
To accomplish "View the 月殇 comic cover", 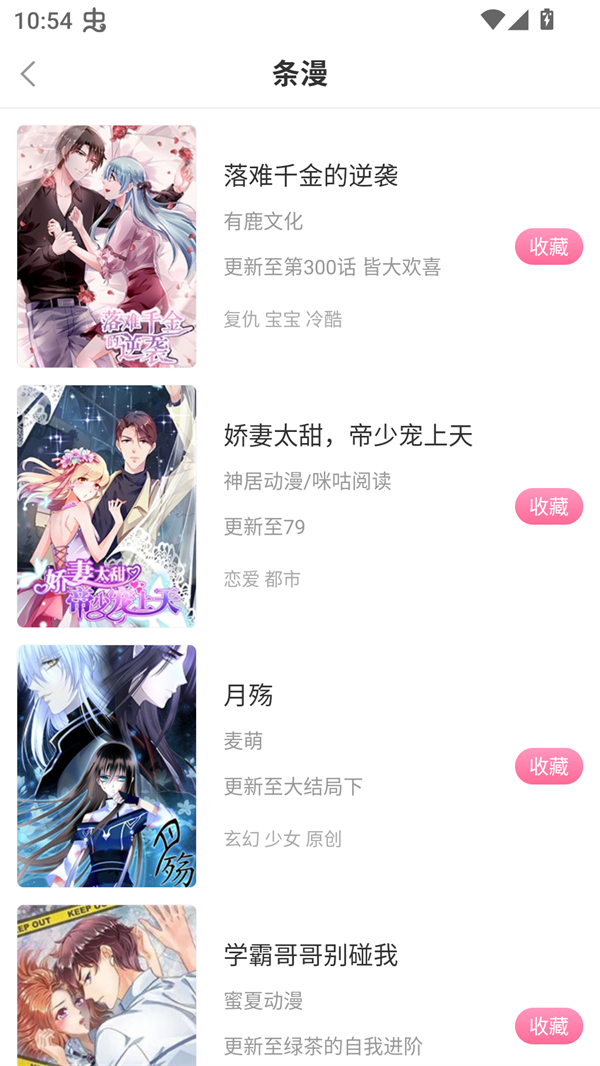I will click(x=106, y=766).
